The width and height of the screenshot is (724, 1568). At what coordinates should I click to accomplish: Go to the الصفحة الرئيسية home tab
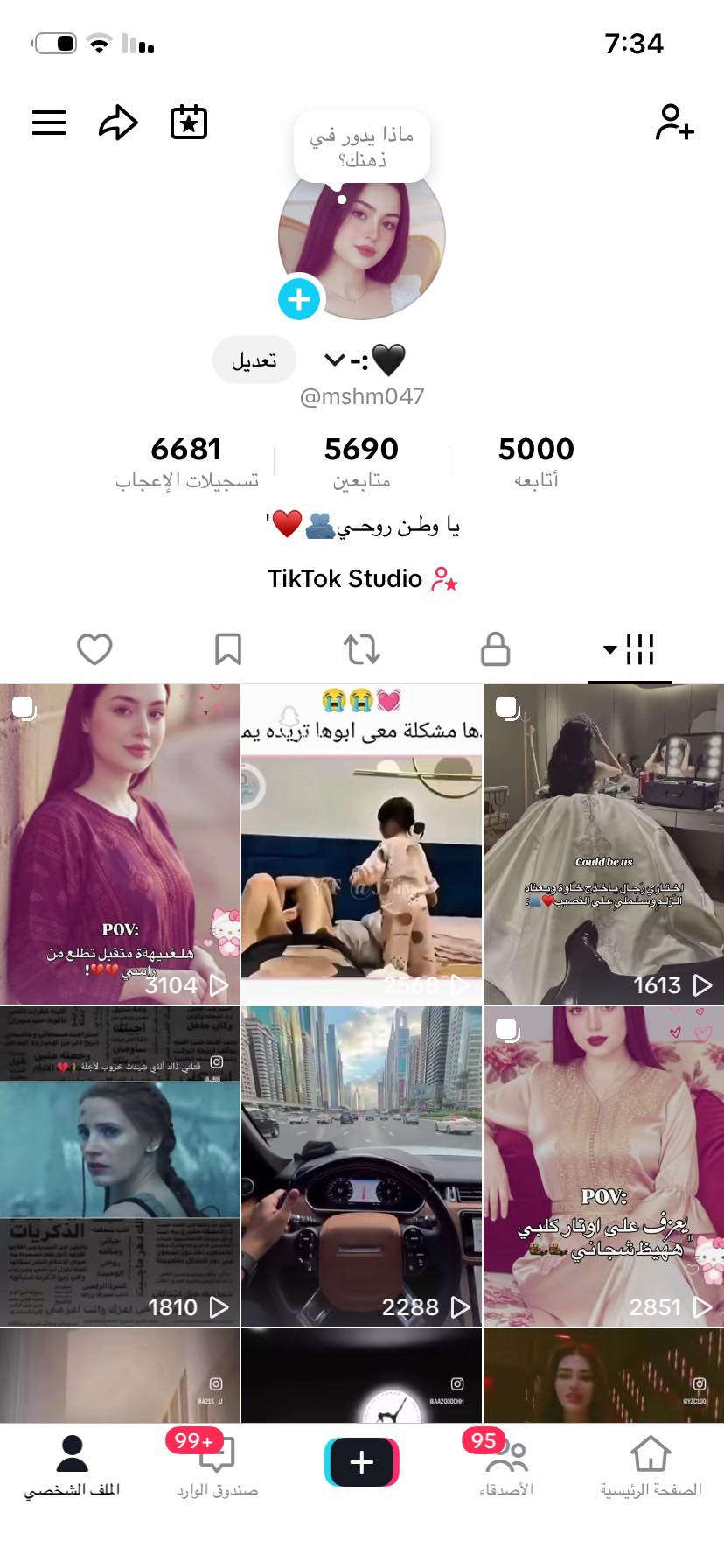pos(651,1466)
